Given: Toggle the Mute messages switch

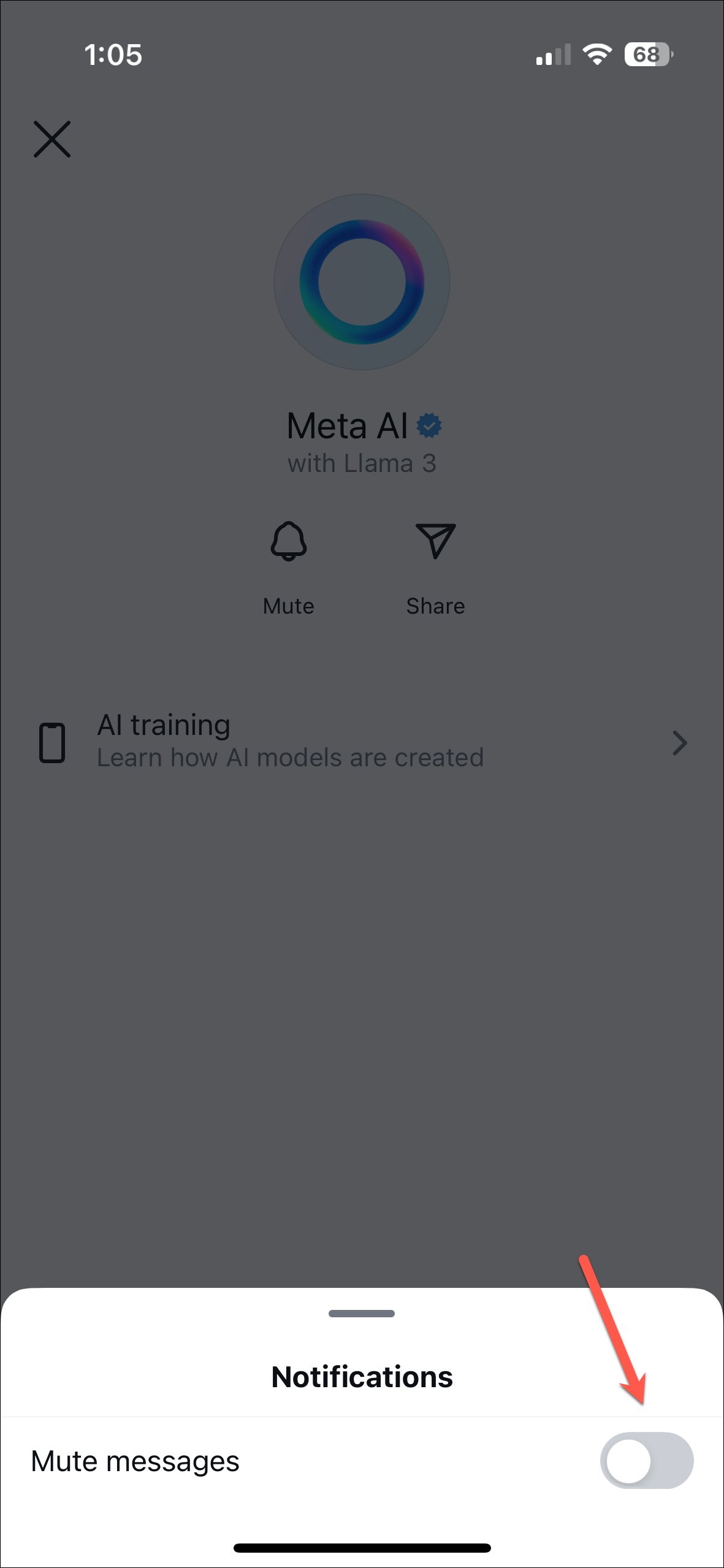Looking at the screenshot, I should tap(646, 1460).
